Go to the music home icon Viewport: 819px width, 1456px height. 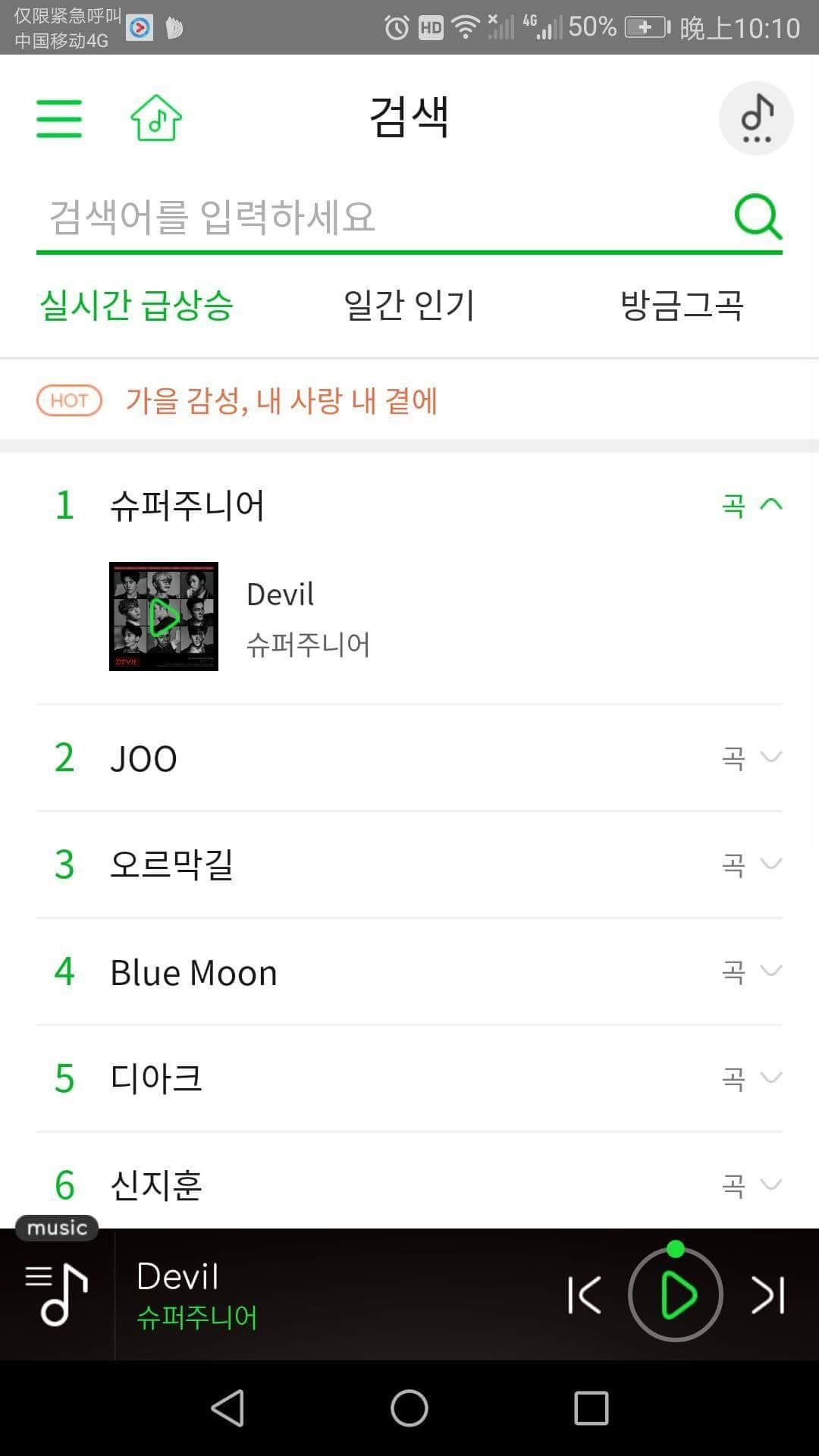(156, 118)
